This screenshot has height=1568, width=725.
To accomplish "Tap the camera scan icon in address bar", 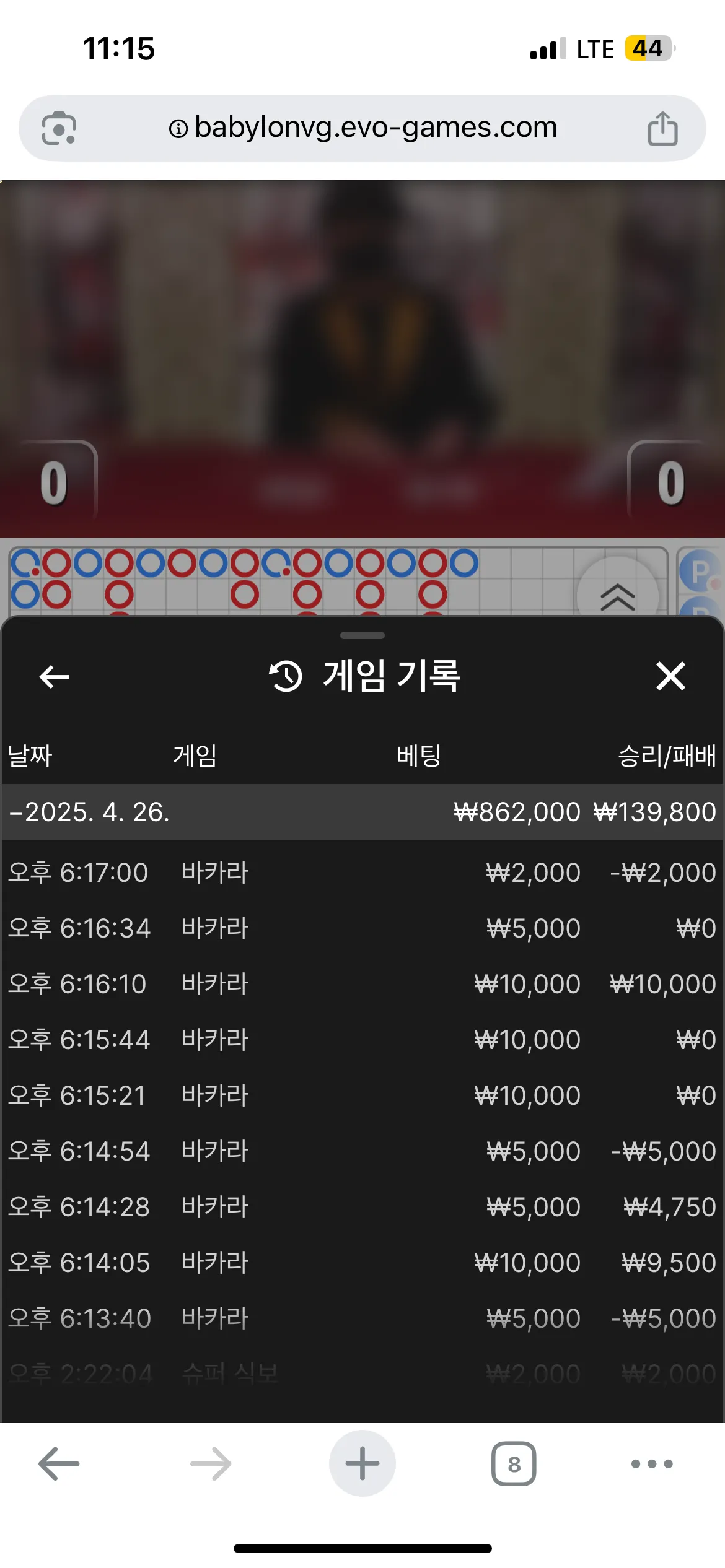I will pos(59,128).
